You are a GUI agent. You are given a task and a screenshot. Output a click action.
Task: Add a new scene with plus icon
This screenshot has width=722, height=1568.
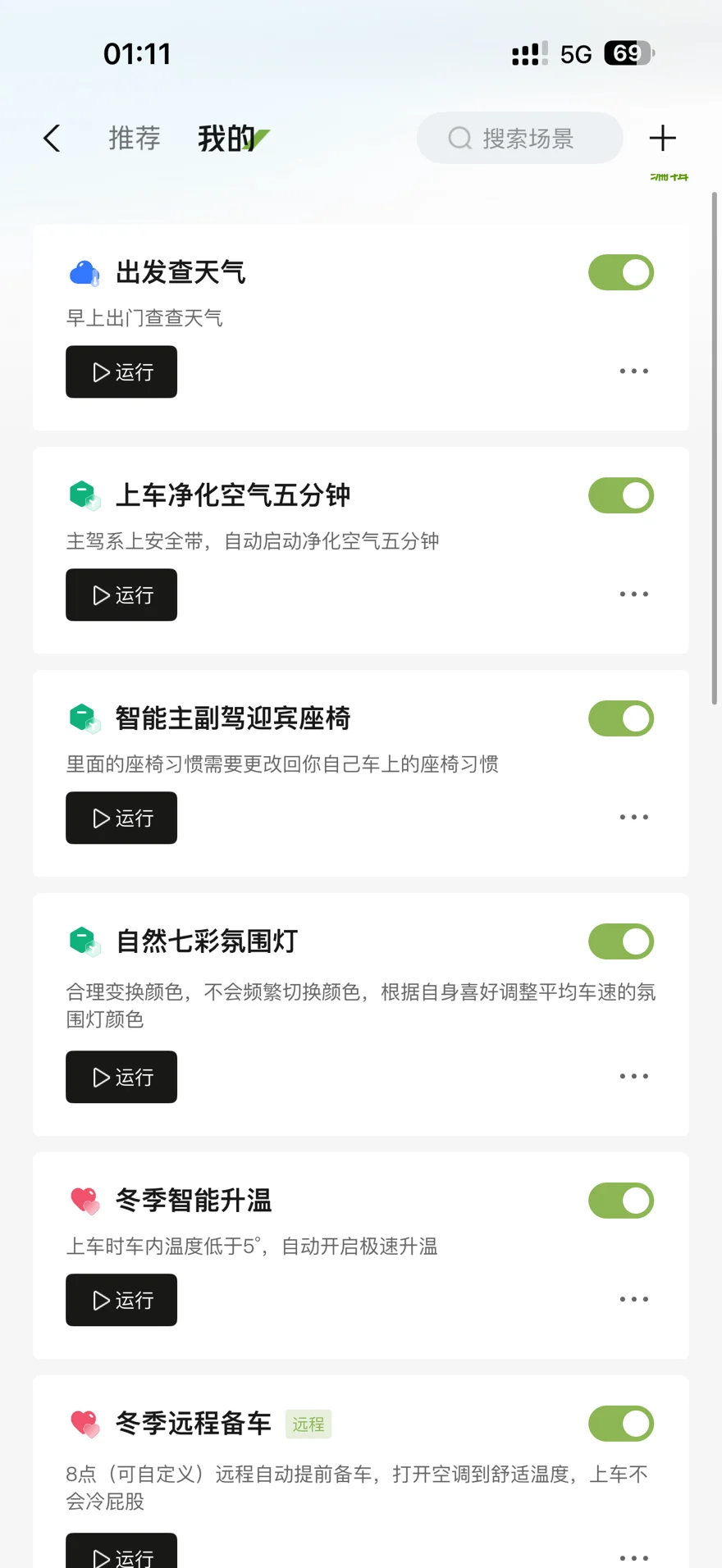662,139
